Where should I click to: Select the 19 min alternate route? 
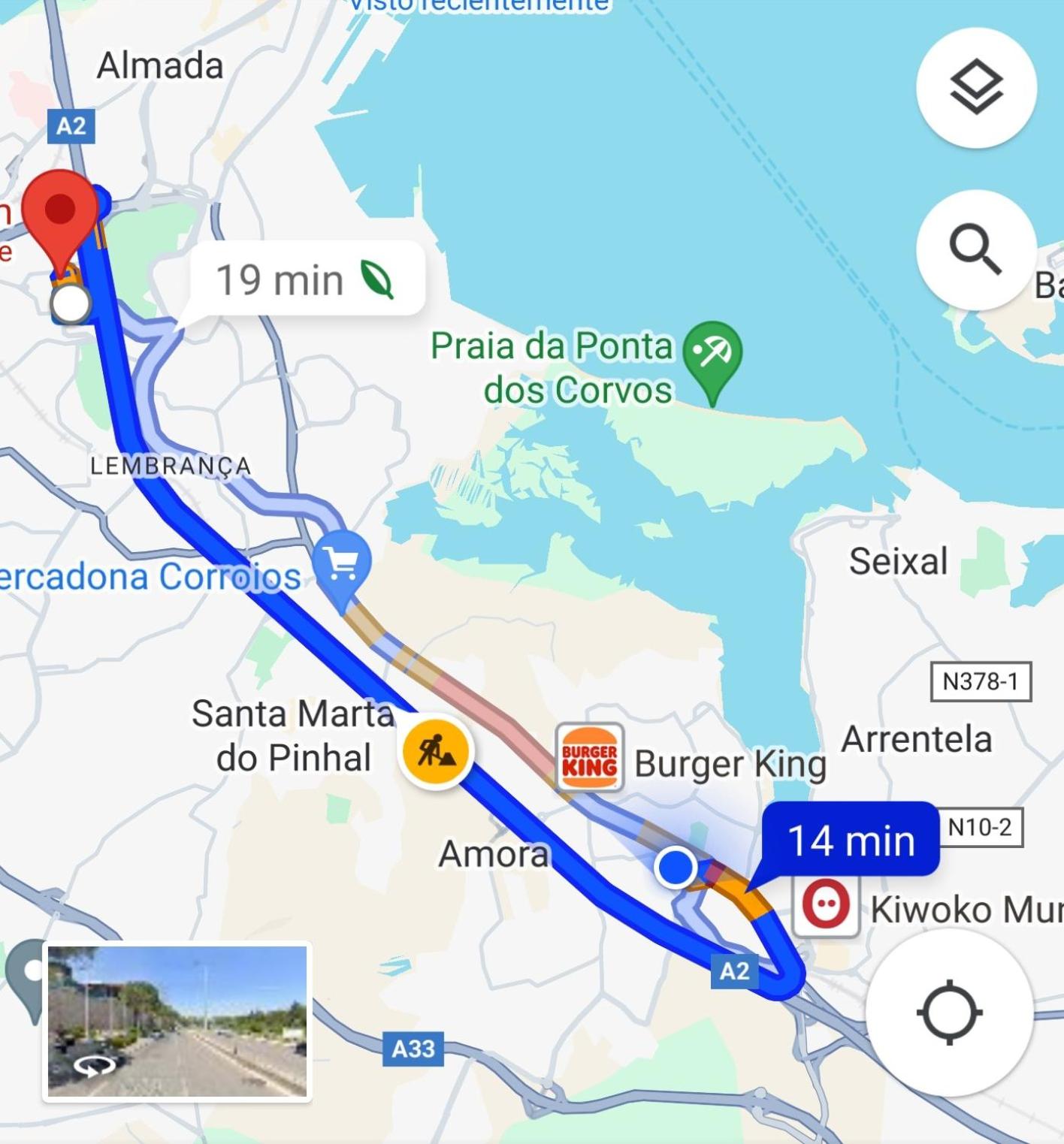point(307,279)
